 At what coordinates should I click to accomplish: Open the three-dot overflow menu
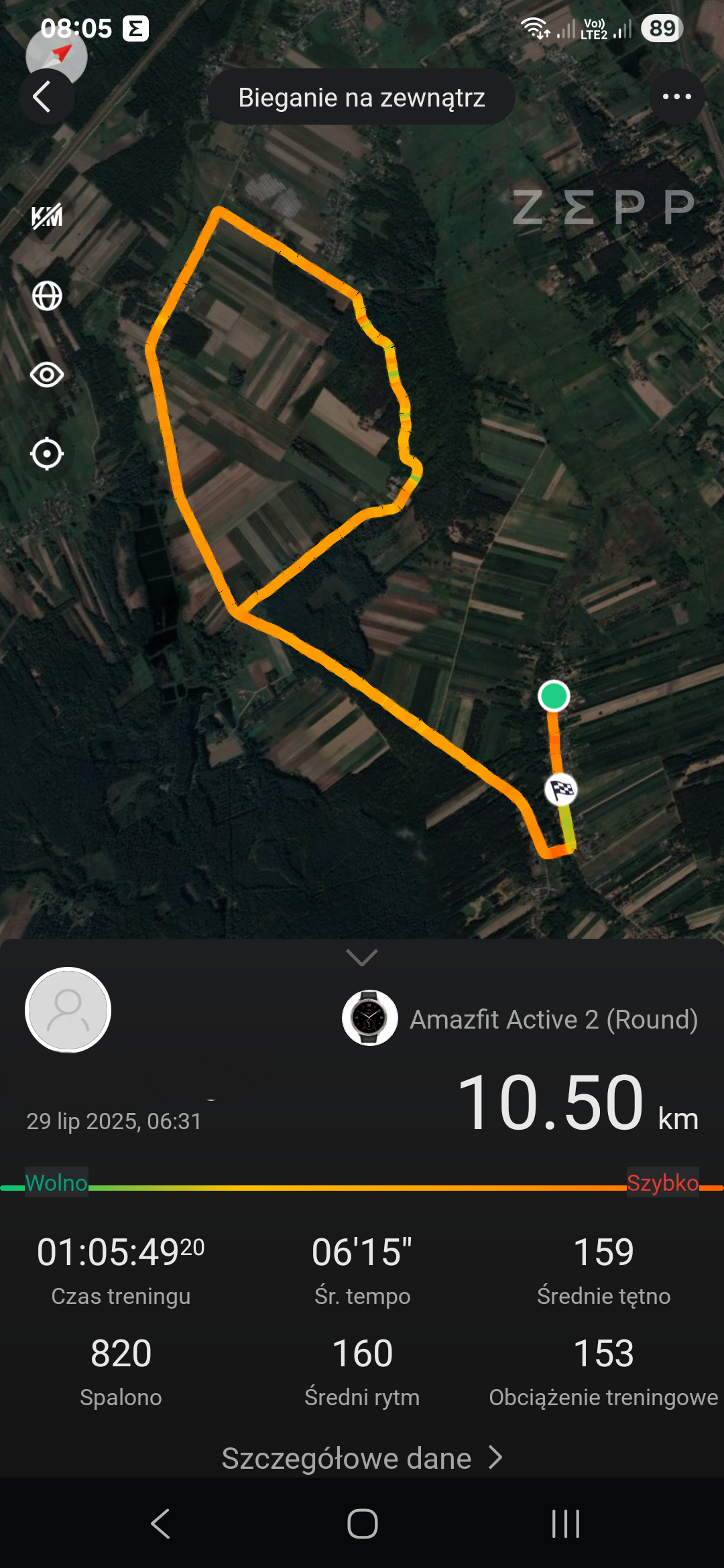pyautogui.click(x=676, y=97)
